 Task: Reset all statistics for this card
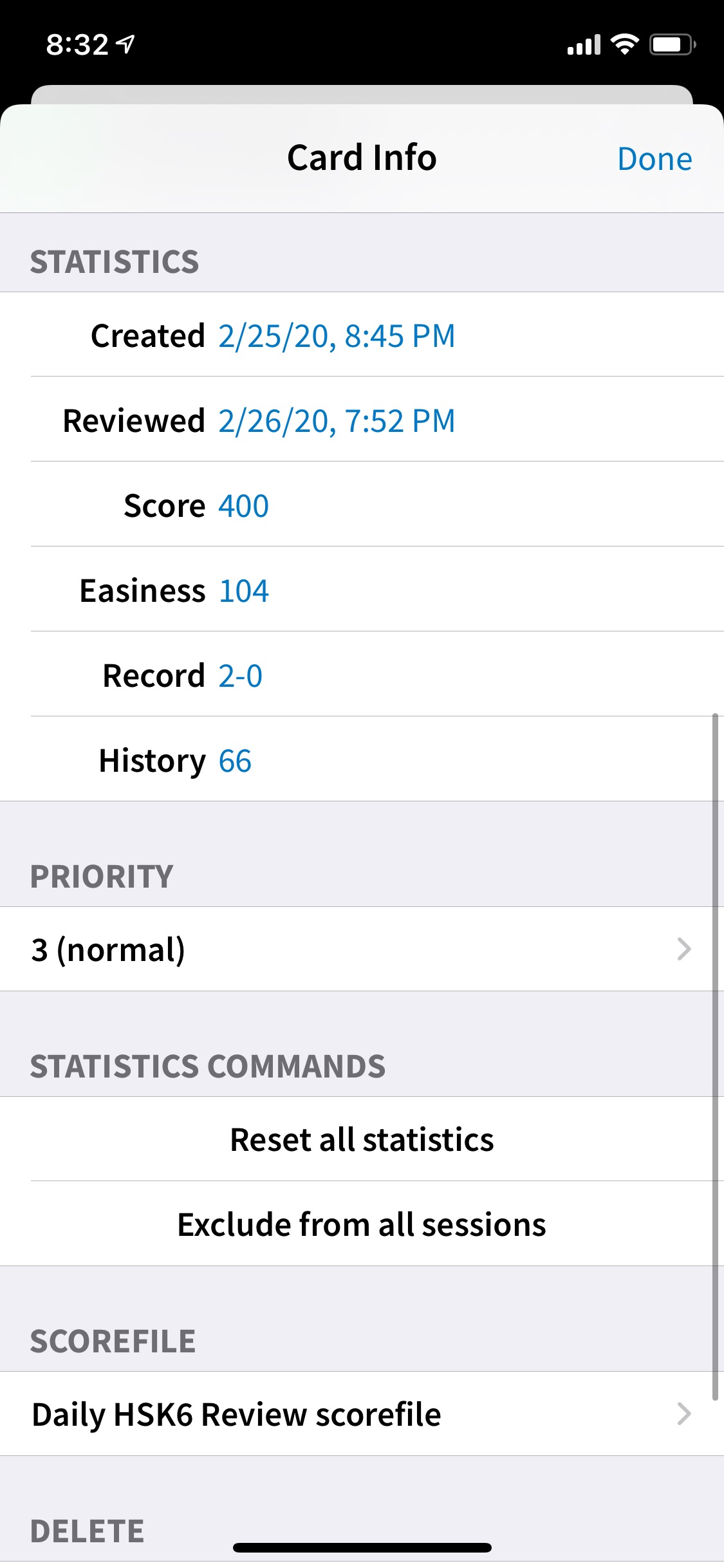pyautogui.click(x=362, y=1139)
